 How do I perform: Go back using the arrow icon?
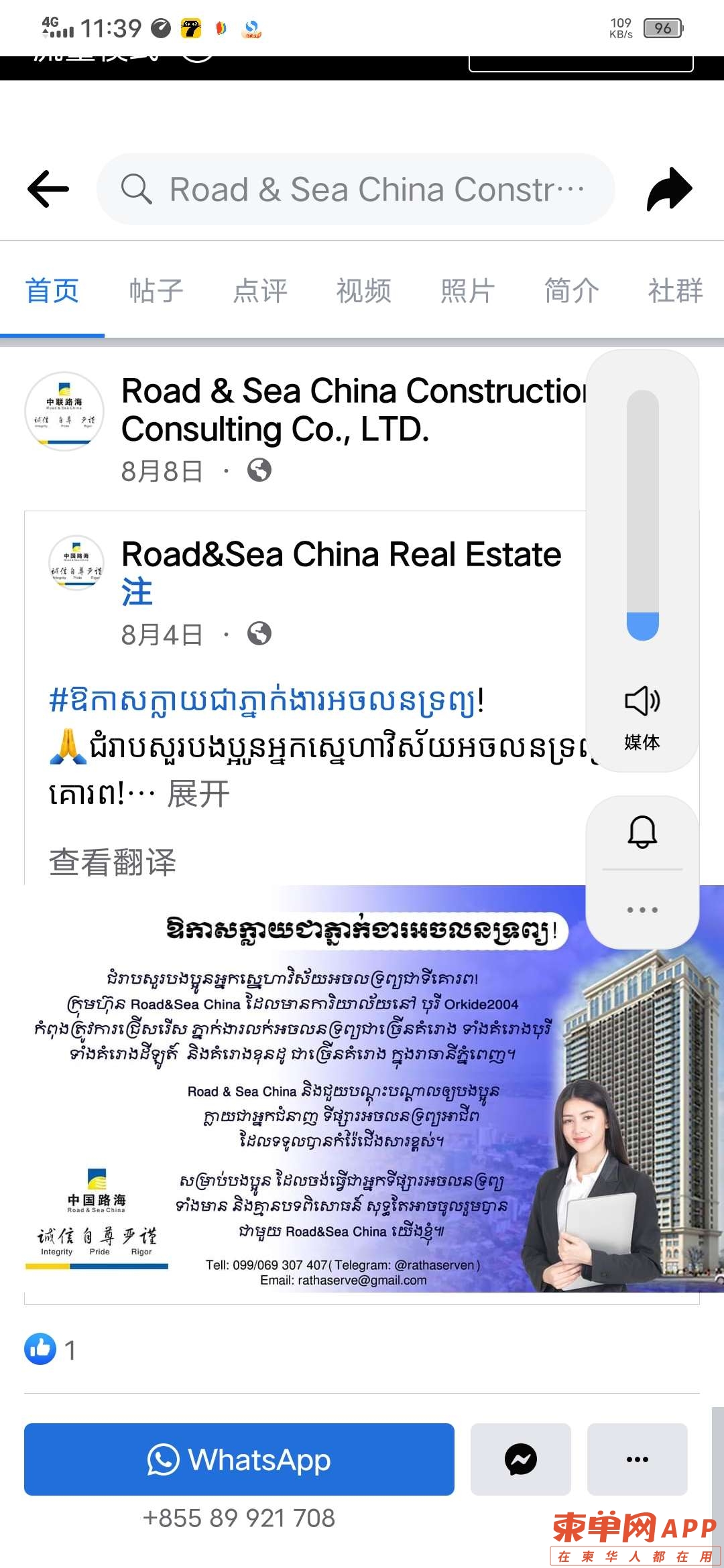48,189
